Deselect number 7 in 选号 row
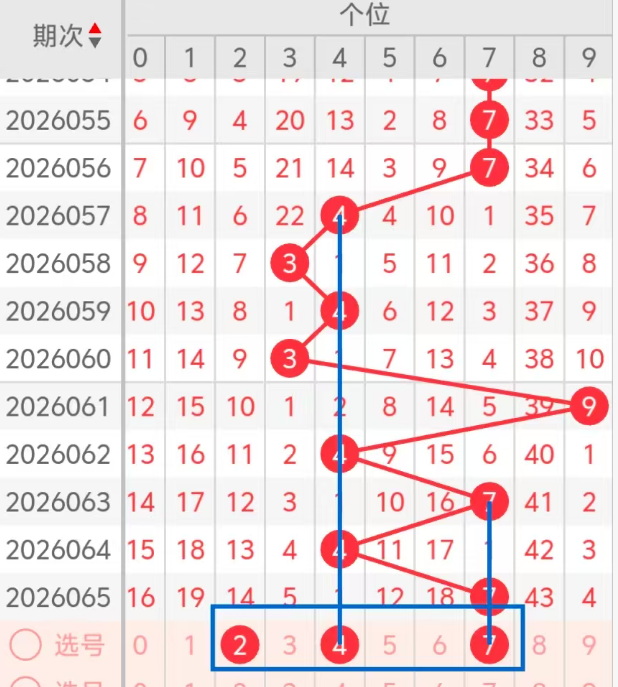618x687 pixels. pyautogui.click(x=489, y=645)
